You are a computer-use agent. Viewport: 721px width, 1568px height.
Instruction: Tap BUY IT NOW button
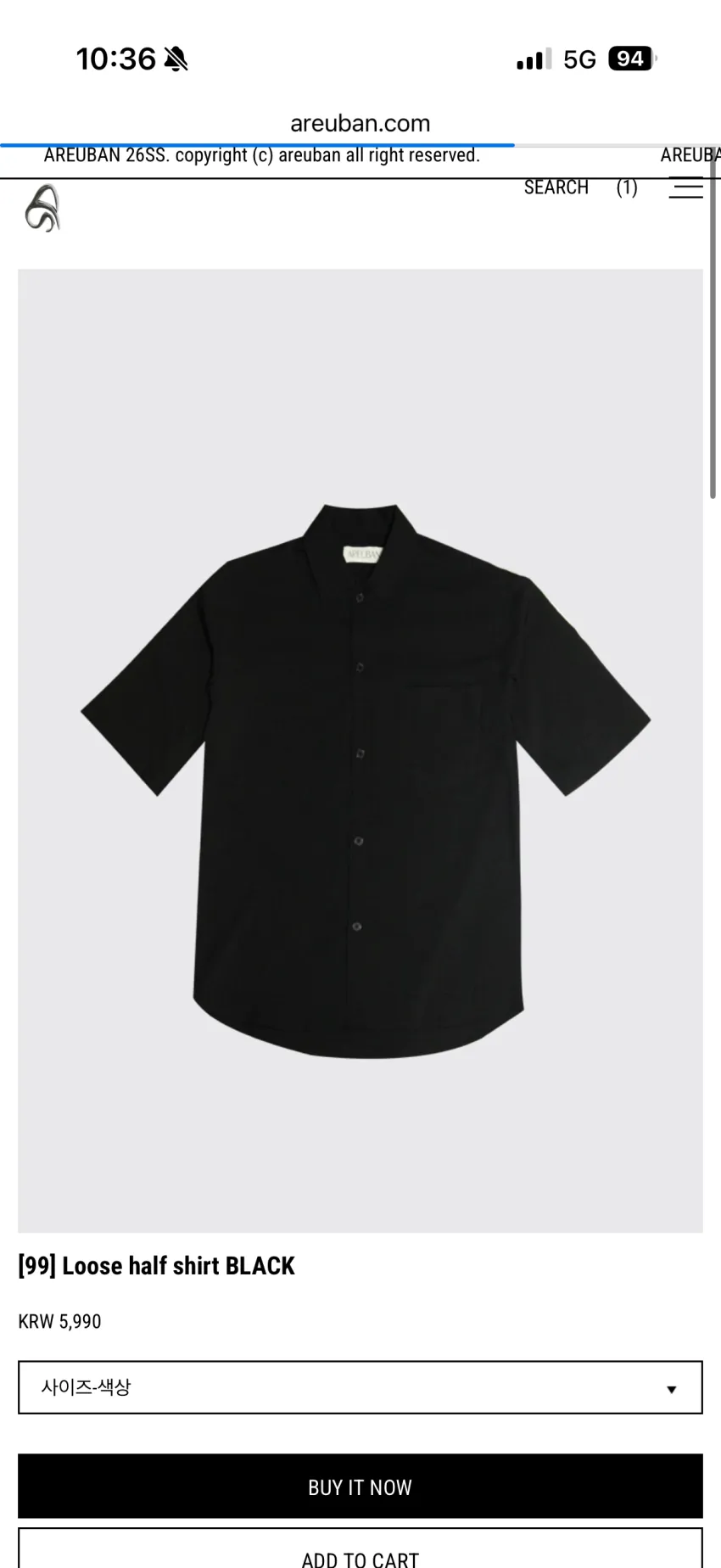(x=360, y=1487)
